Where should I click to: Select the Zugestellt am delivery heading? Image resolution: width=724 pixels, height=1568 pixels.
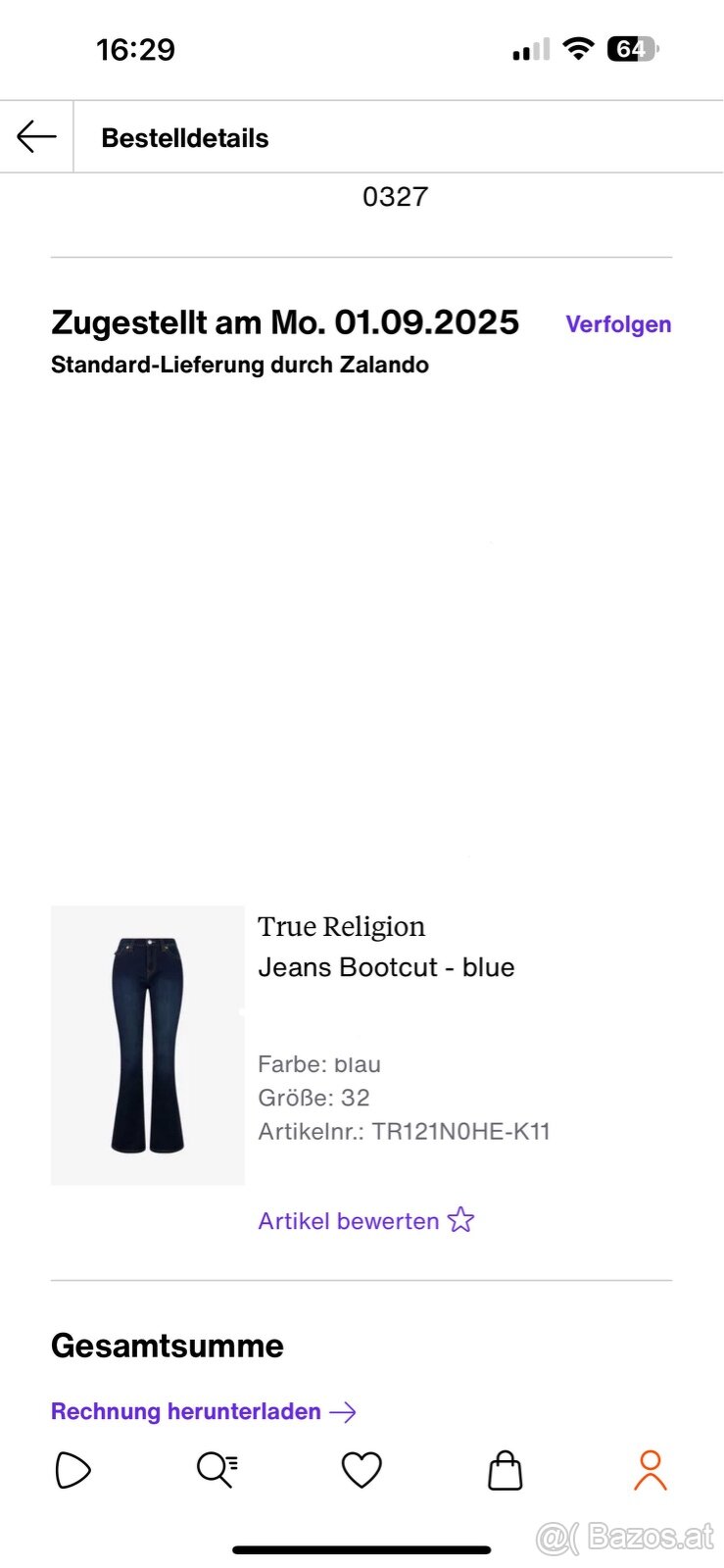coord(284,322)
